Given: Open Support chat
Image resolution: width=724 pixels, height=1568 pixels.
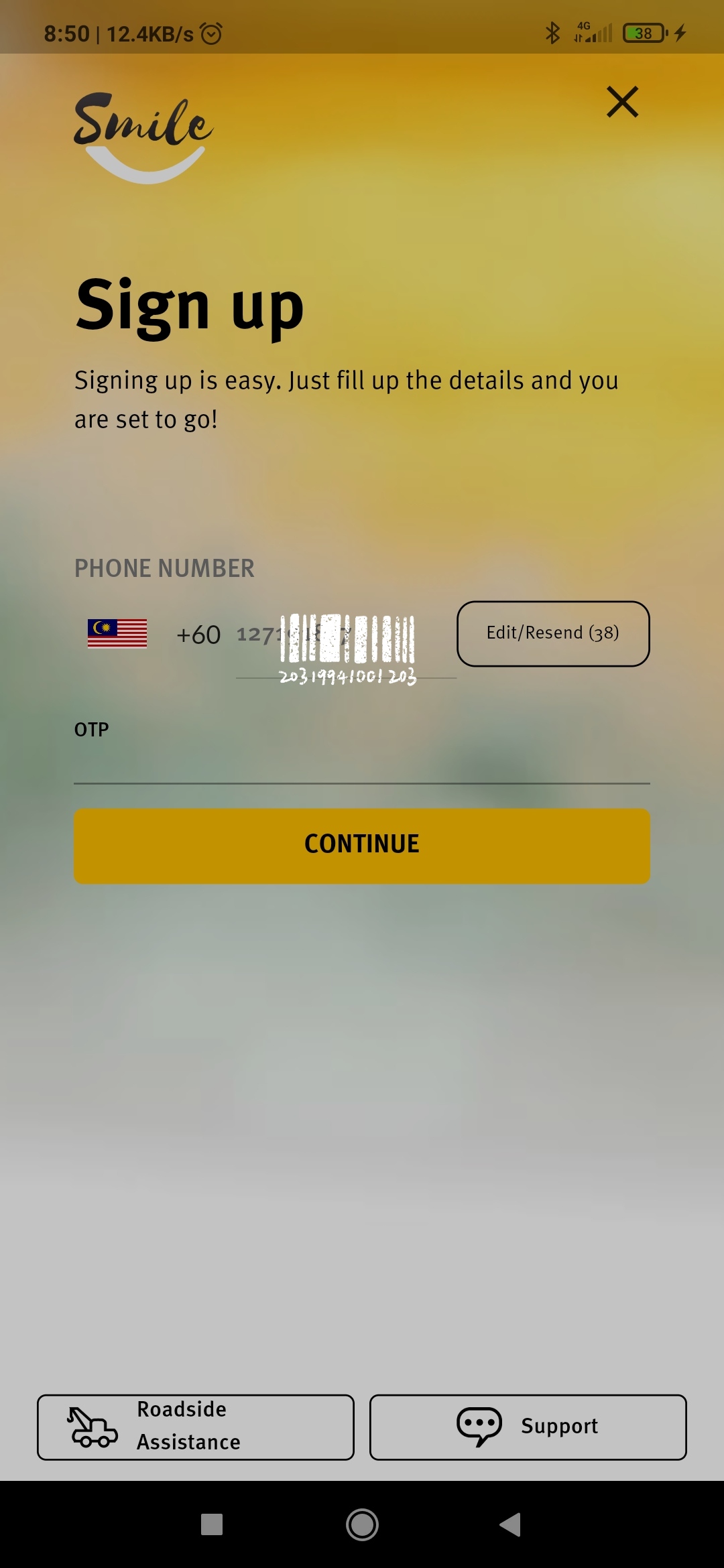Looking at the screenshot, I should tap(528, 1427).
